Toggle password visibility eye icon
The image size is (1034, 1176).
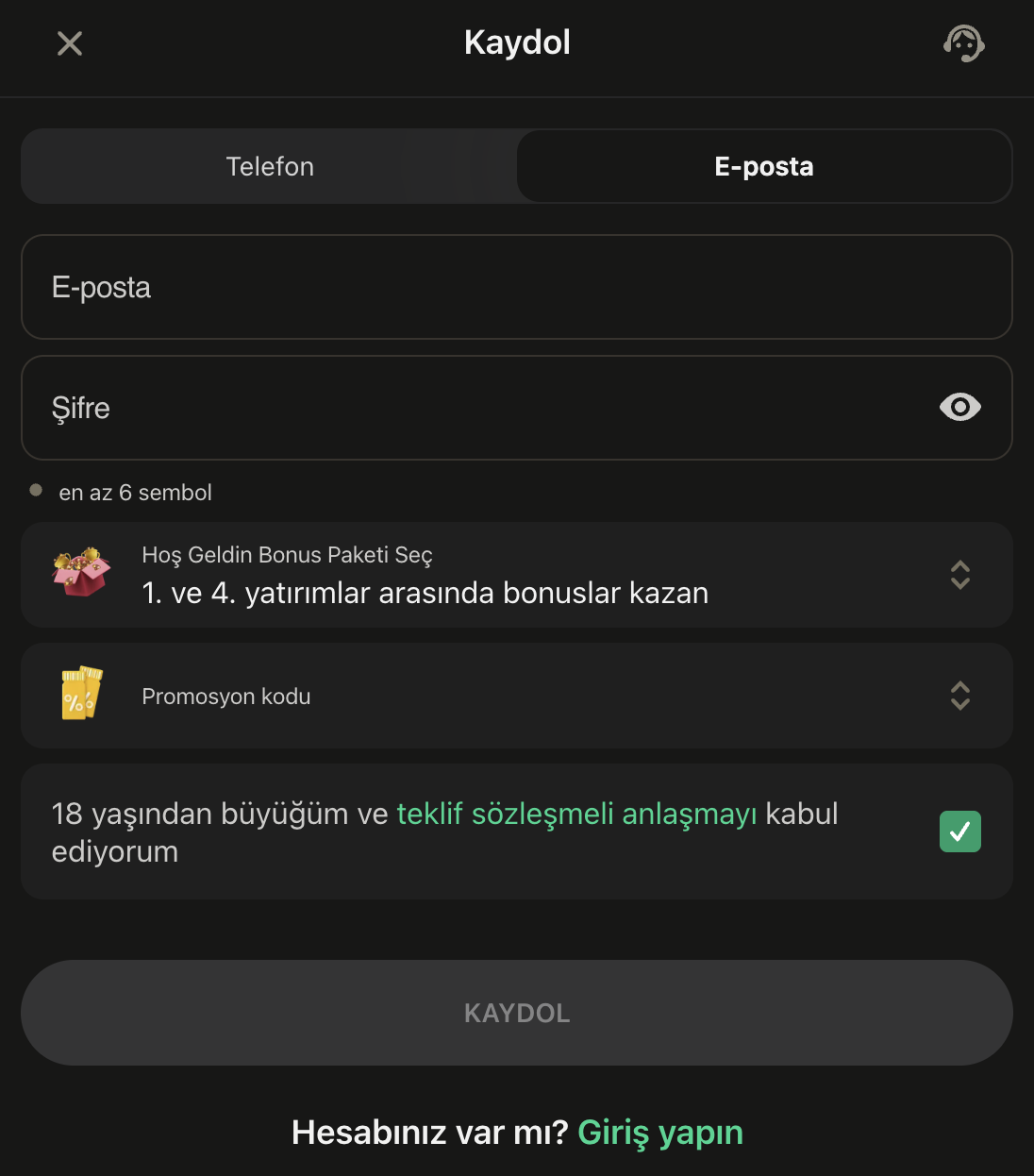click(x=959, y=408)
